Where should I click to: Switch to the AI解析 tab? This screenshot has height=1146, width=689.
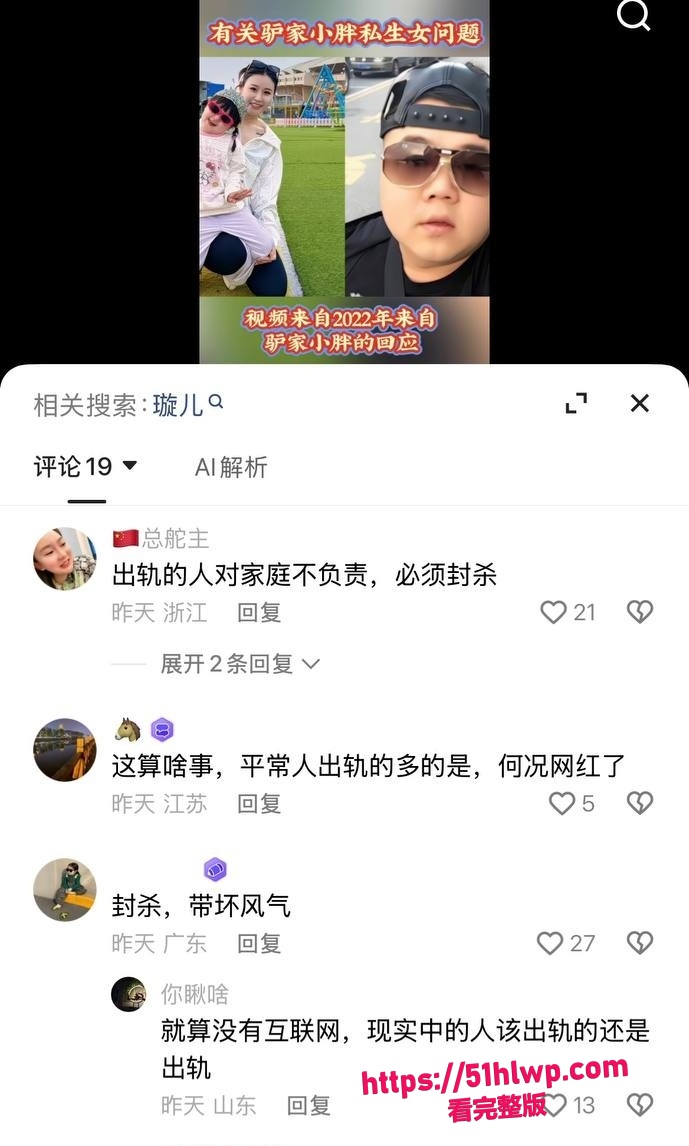(x=231, y=467)
